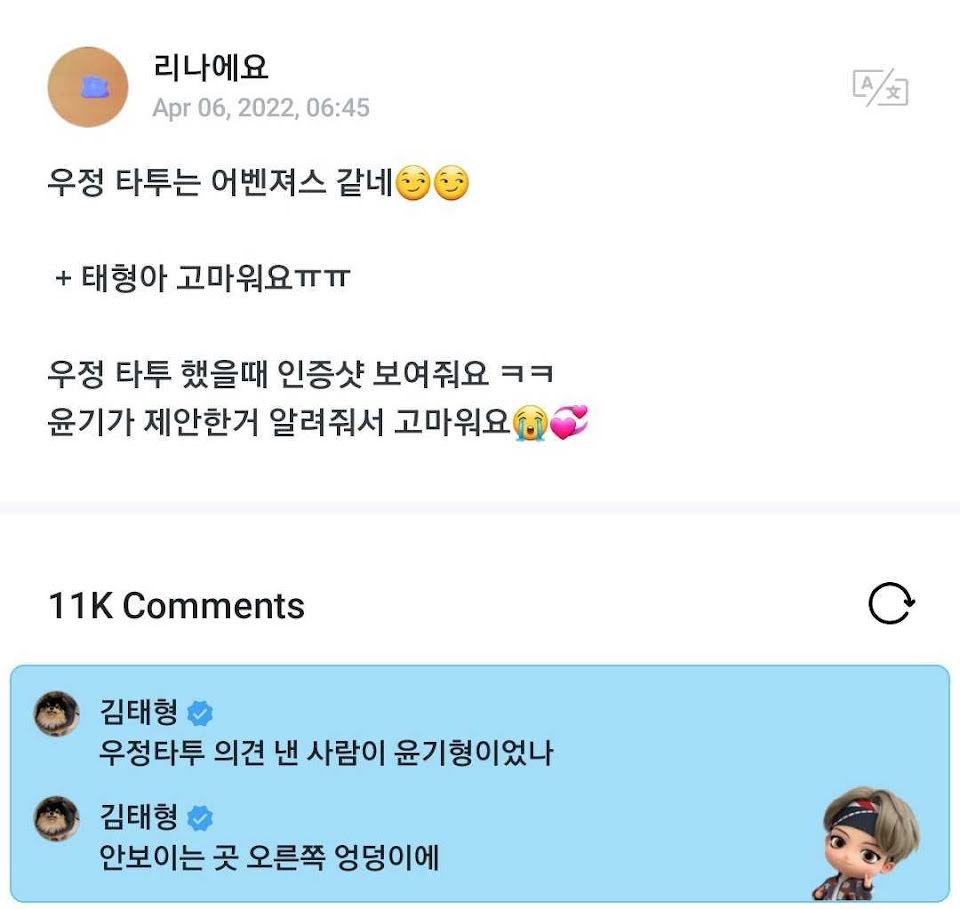Refresh the 11K Comments list
Viewport: 960px width, 909px height.
[890, 604]
